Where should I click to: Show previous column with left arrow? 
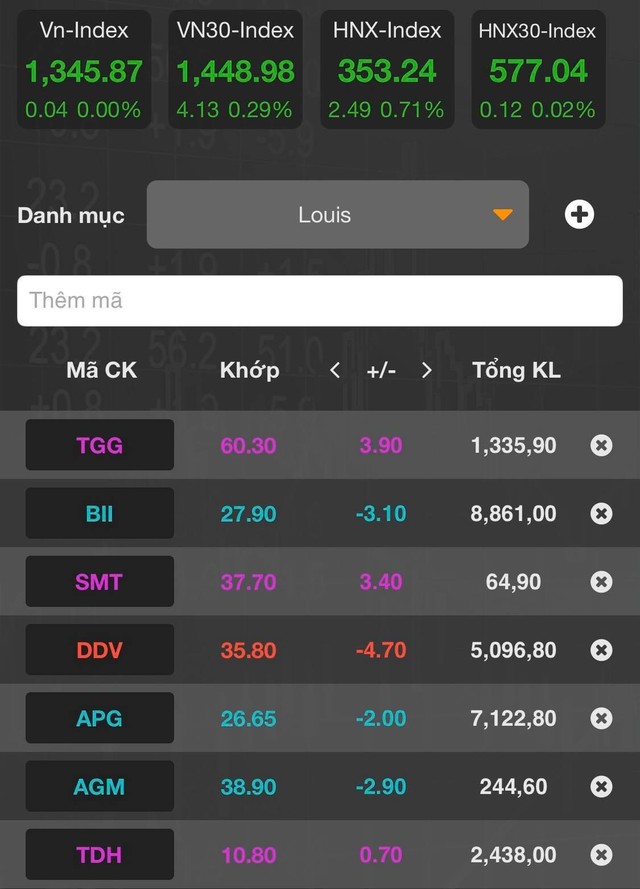335,371
